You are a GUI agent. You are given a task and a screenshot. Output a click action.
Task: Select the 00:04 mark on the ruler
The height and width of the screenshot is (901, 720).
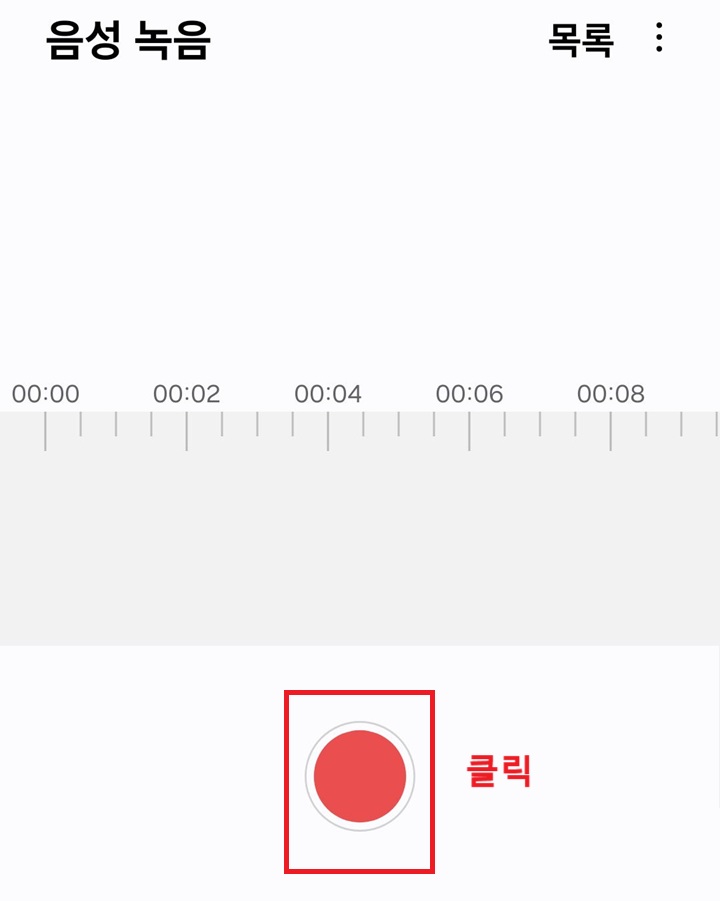tap(328, 394)
